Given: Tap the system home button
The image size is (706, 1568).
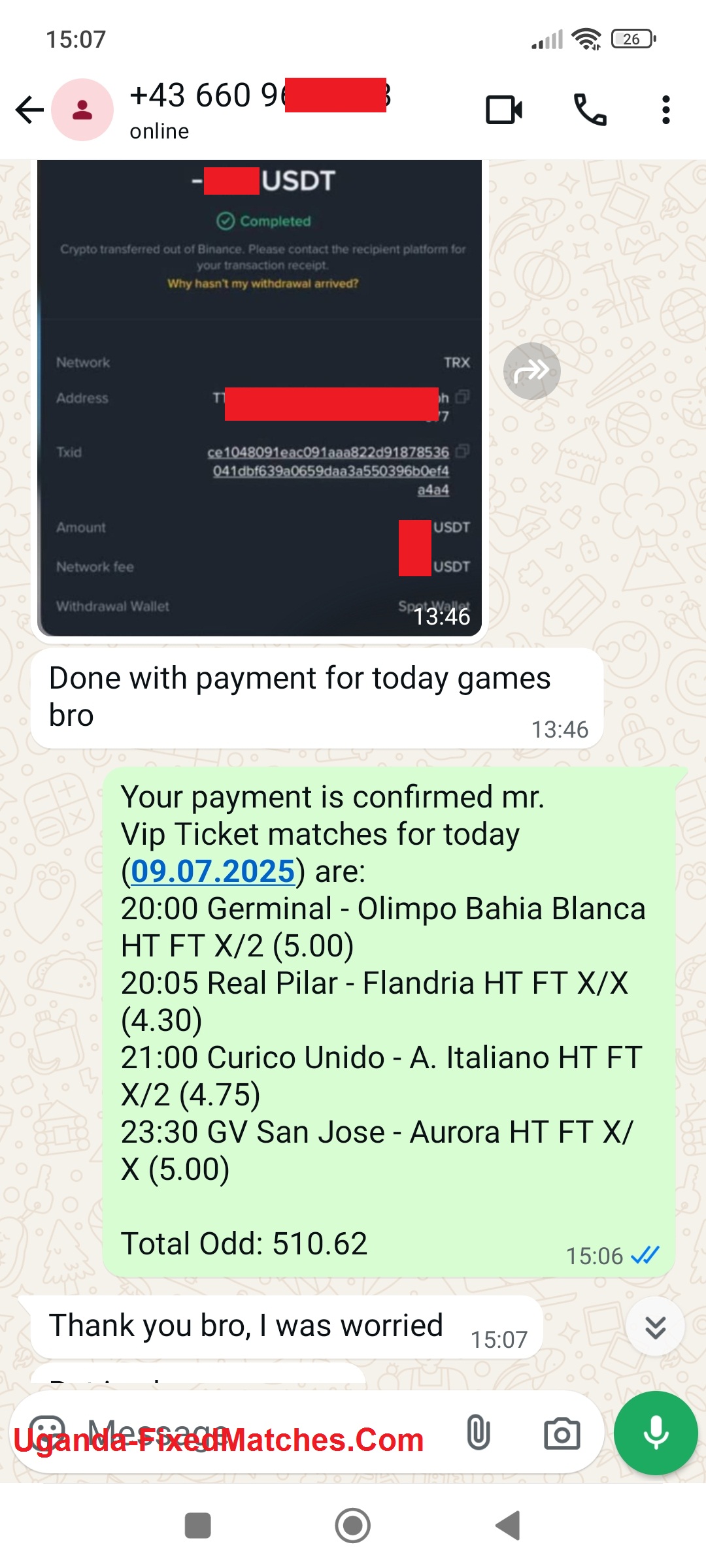Looking at the screenshot, I should point(353,1526).
